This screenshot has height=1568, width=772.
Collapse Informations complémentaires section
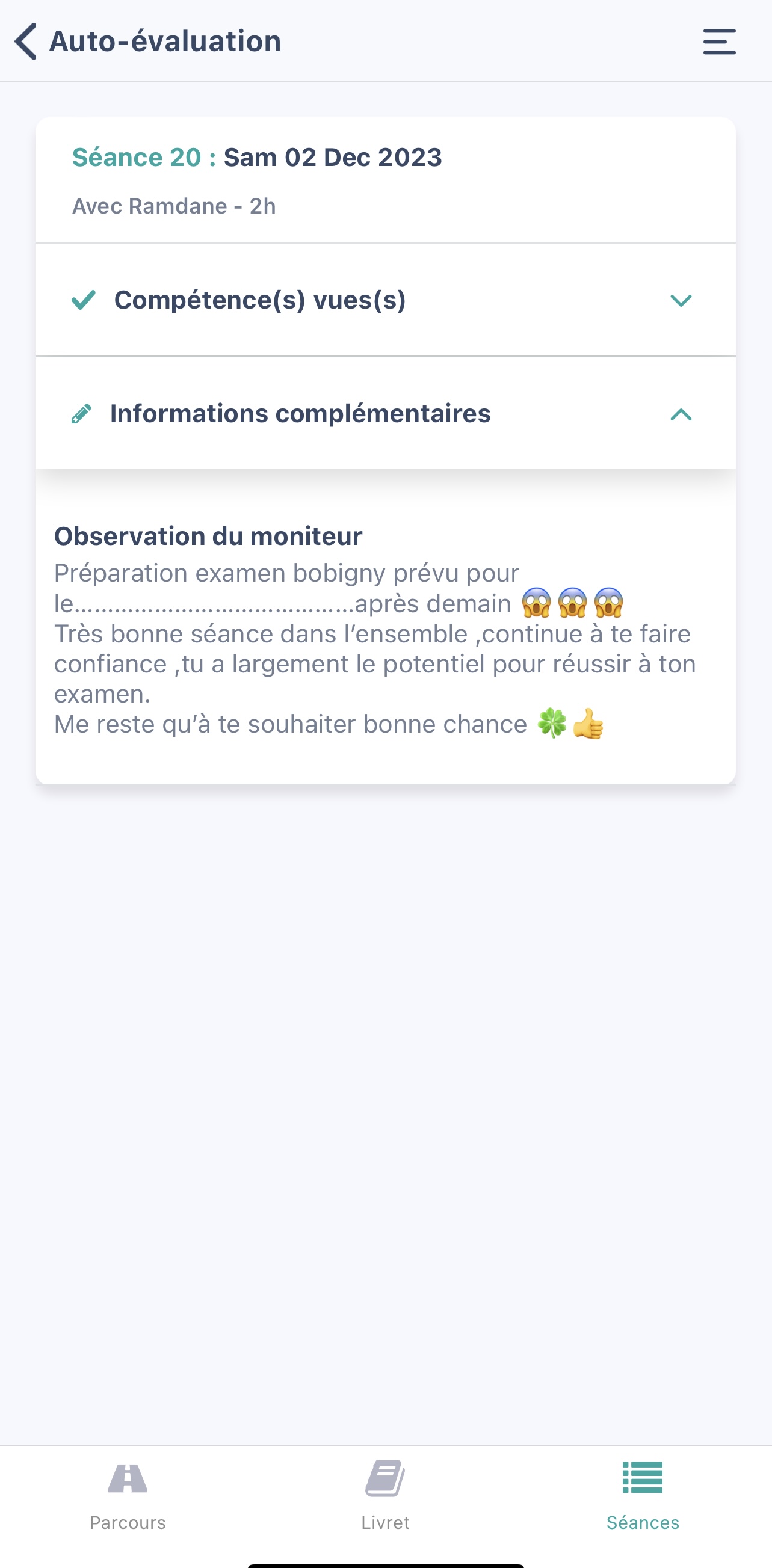click(x=680, y=414)
